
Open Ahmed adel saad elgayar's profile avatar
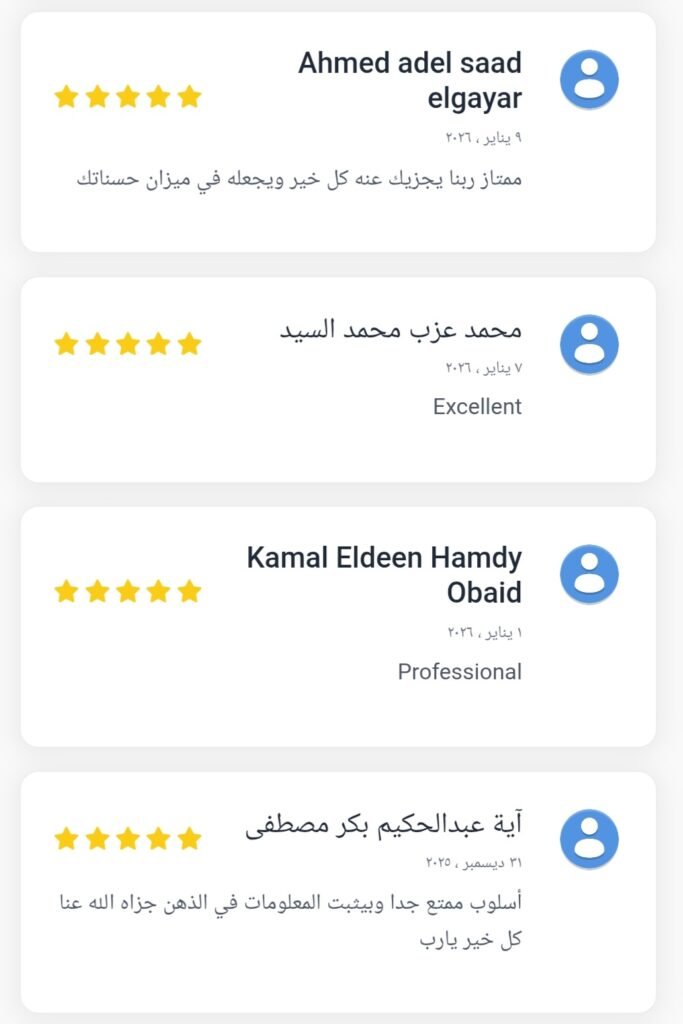coord(589,80)
